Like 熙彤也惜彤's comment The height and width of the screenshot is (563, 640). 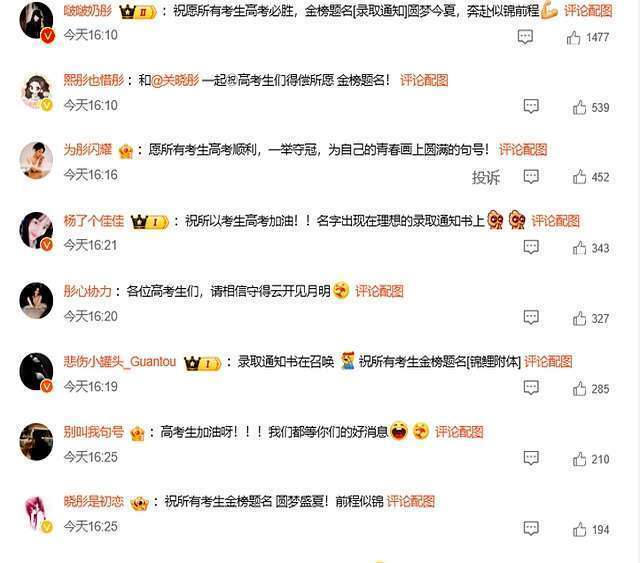579,107
